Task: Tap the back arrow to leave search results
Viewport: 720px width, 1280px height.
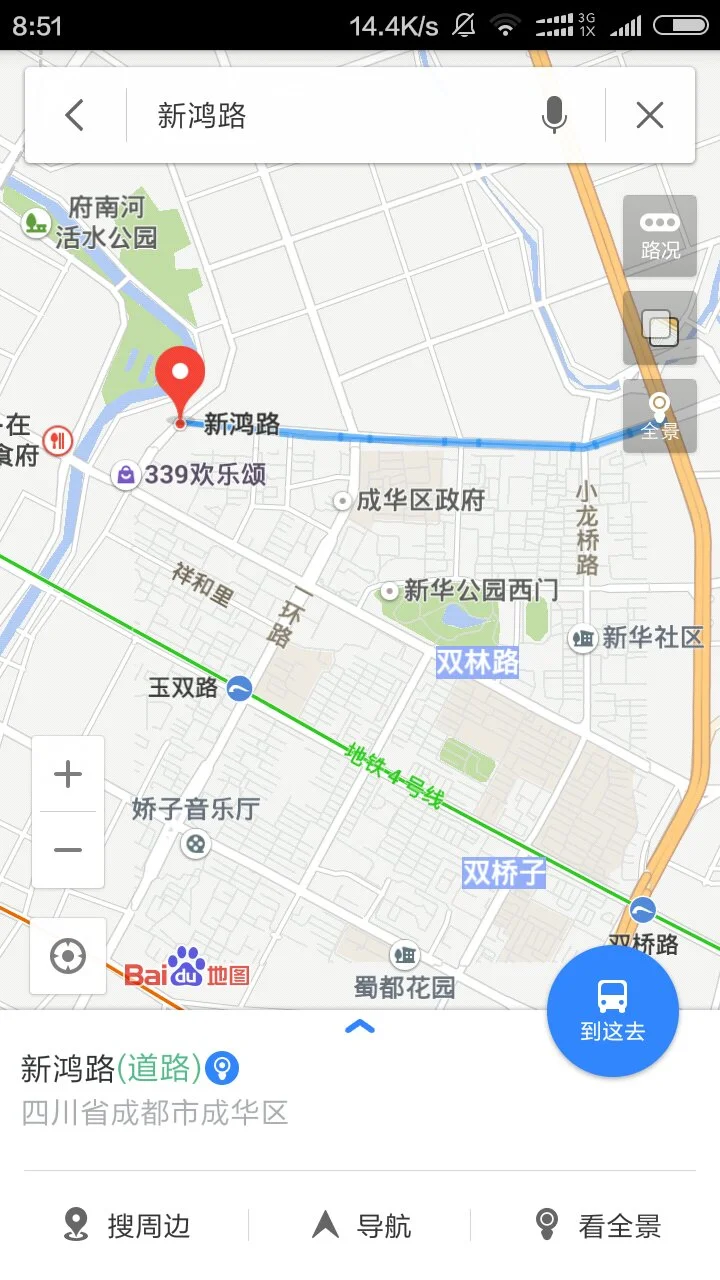Action: pyautogui.click(x=73, y=115)
